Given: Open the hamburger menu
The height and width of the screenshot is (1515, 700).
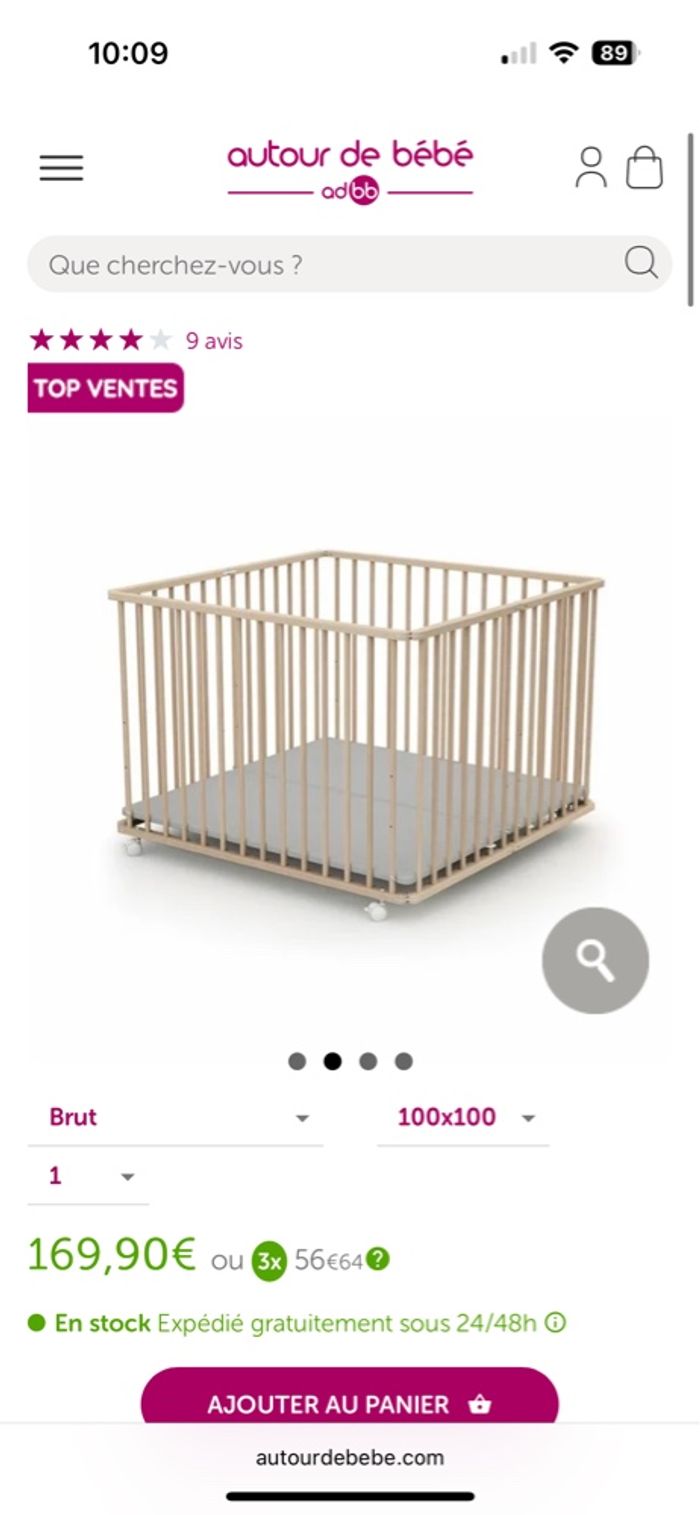Looking at the screenshot, I should pyautogui.click(x=61, y=168).
